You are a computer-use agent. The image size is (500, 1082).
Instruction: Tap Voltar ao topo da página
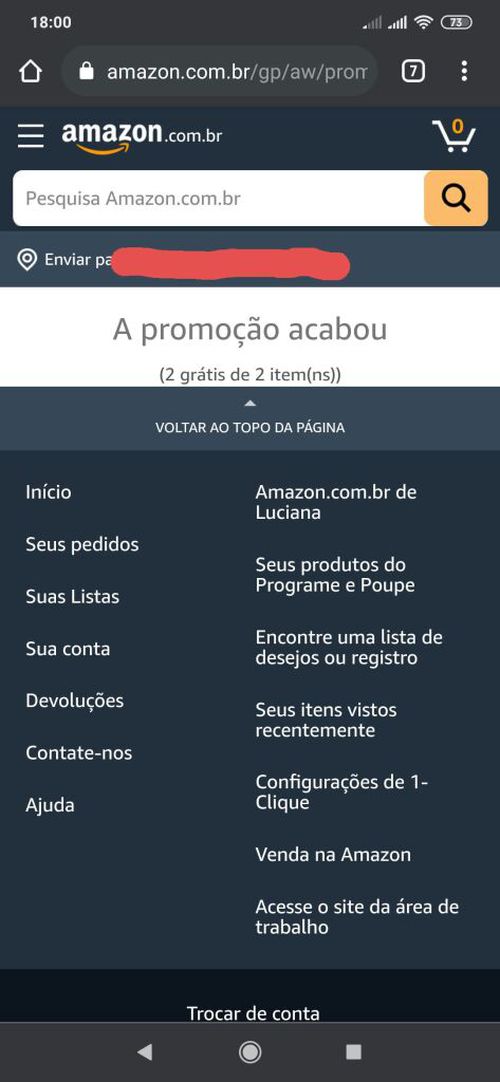(250, 419)
